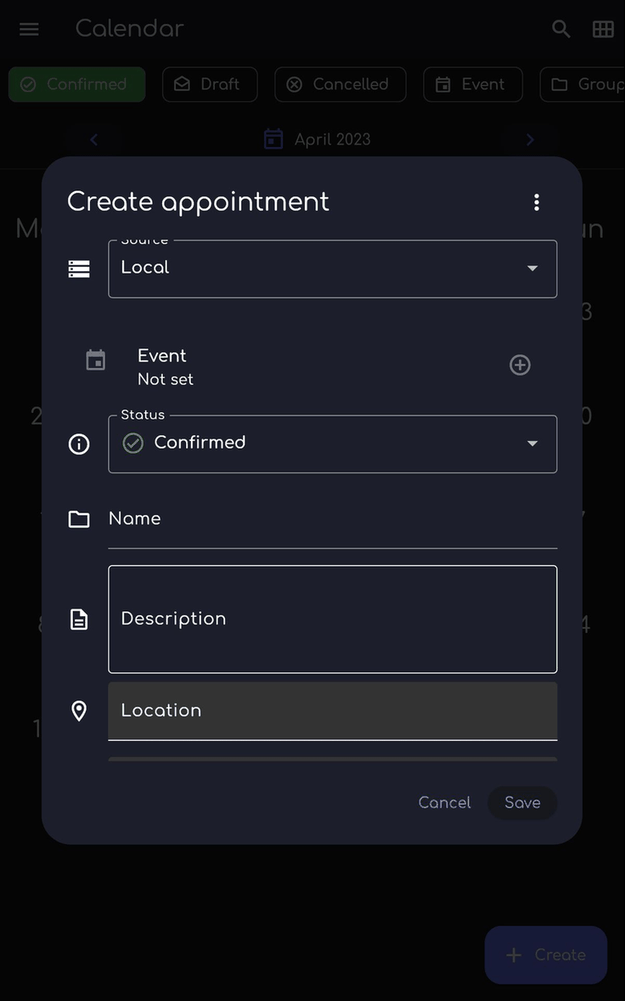Open the dialog's overflow menu

click(536, 202)
